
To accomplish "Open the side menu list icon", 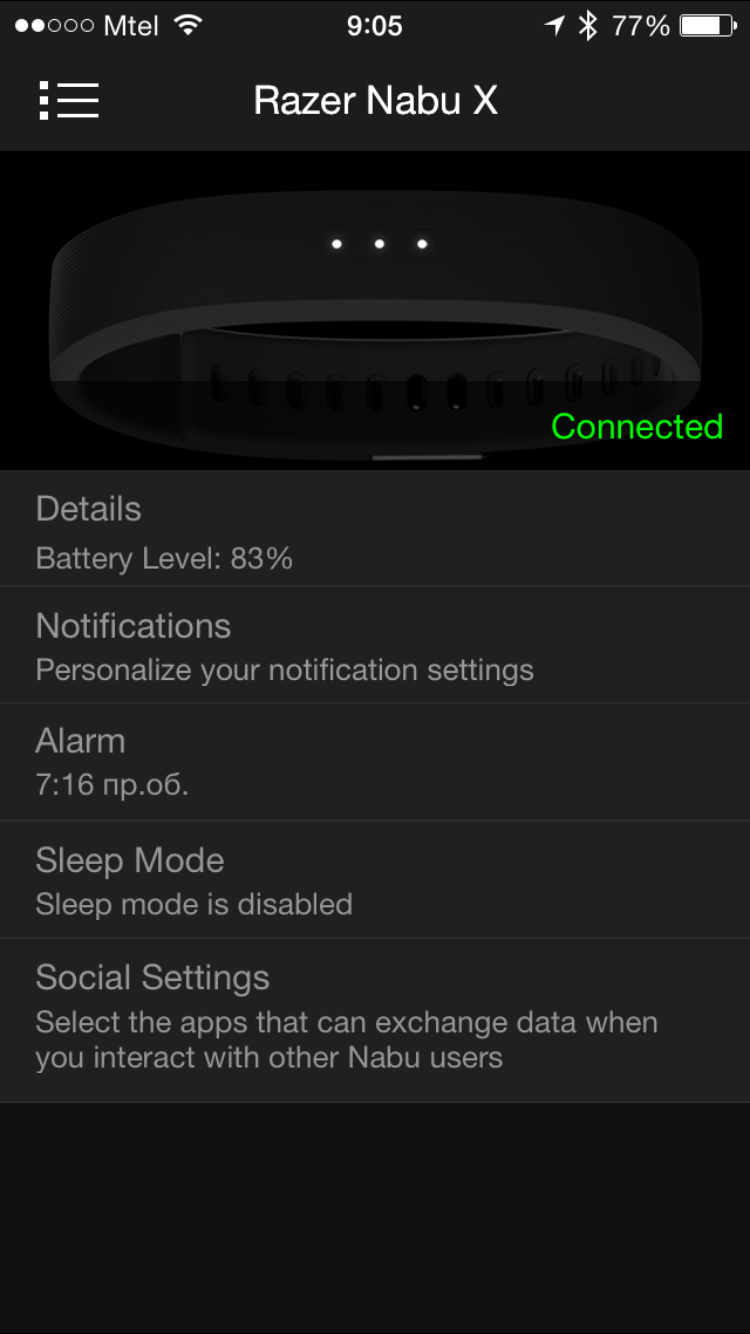I will point(69,101).
